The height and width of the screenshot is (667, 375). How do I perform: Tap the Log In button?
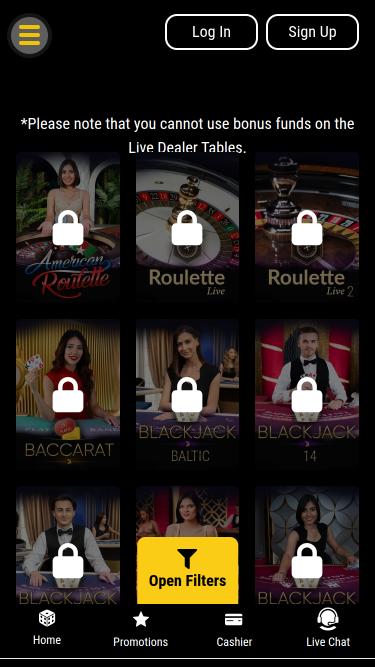click(211, 32)
